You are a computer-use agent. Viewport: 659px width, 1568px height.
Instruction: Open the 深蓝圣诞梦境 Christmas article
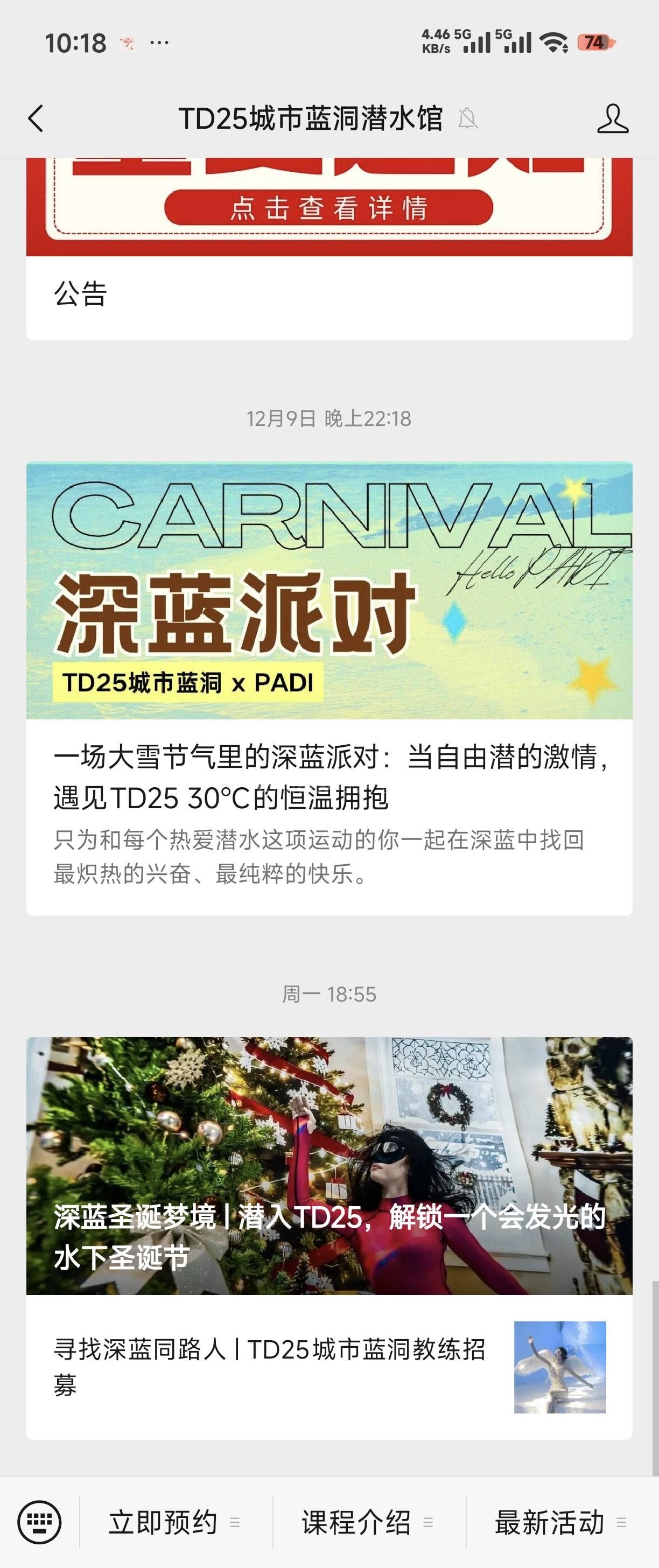point(329,1166)
